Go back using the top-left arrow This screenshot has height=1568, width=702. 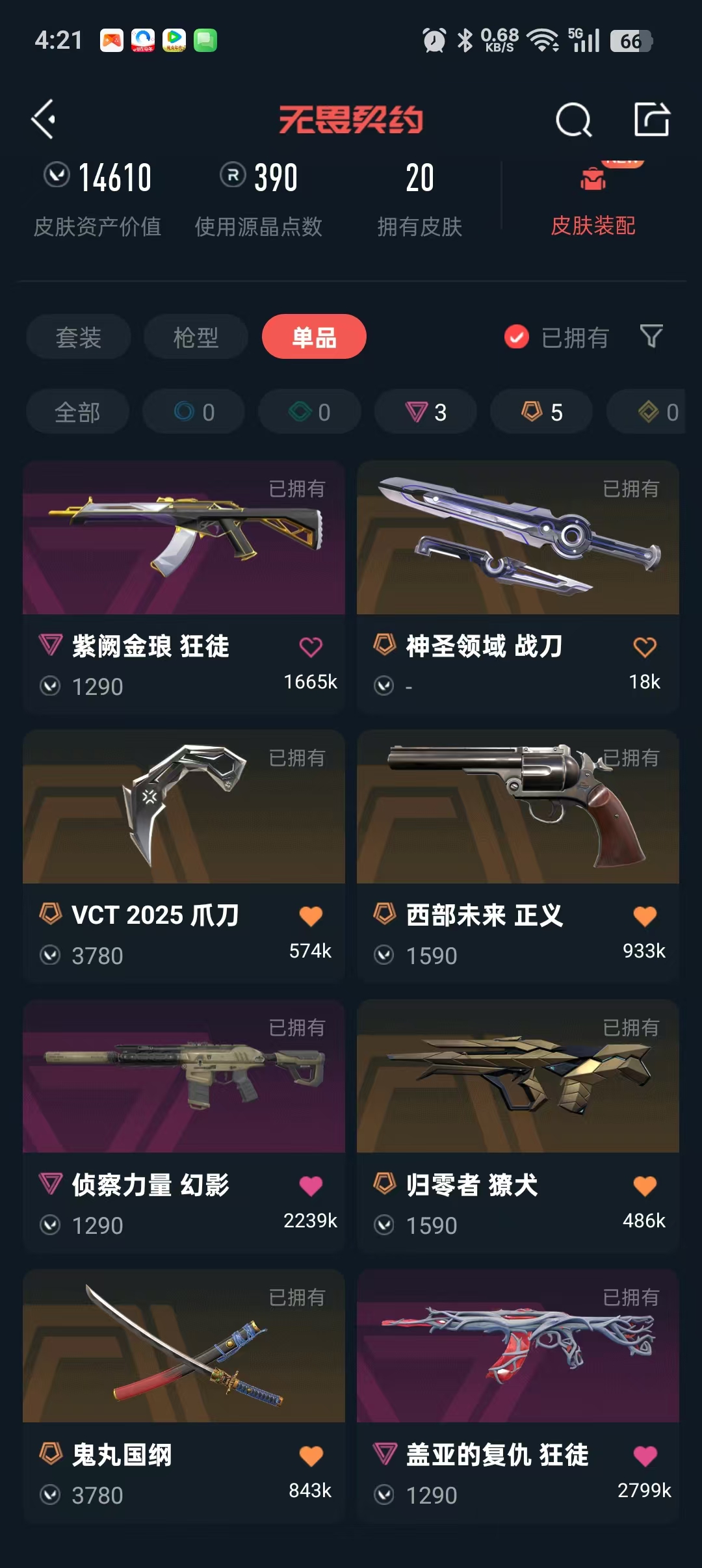tap(44, 119)
